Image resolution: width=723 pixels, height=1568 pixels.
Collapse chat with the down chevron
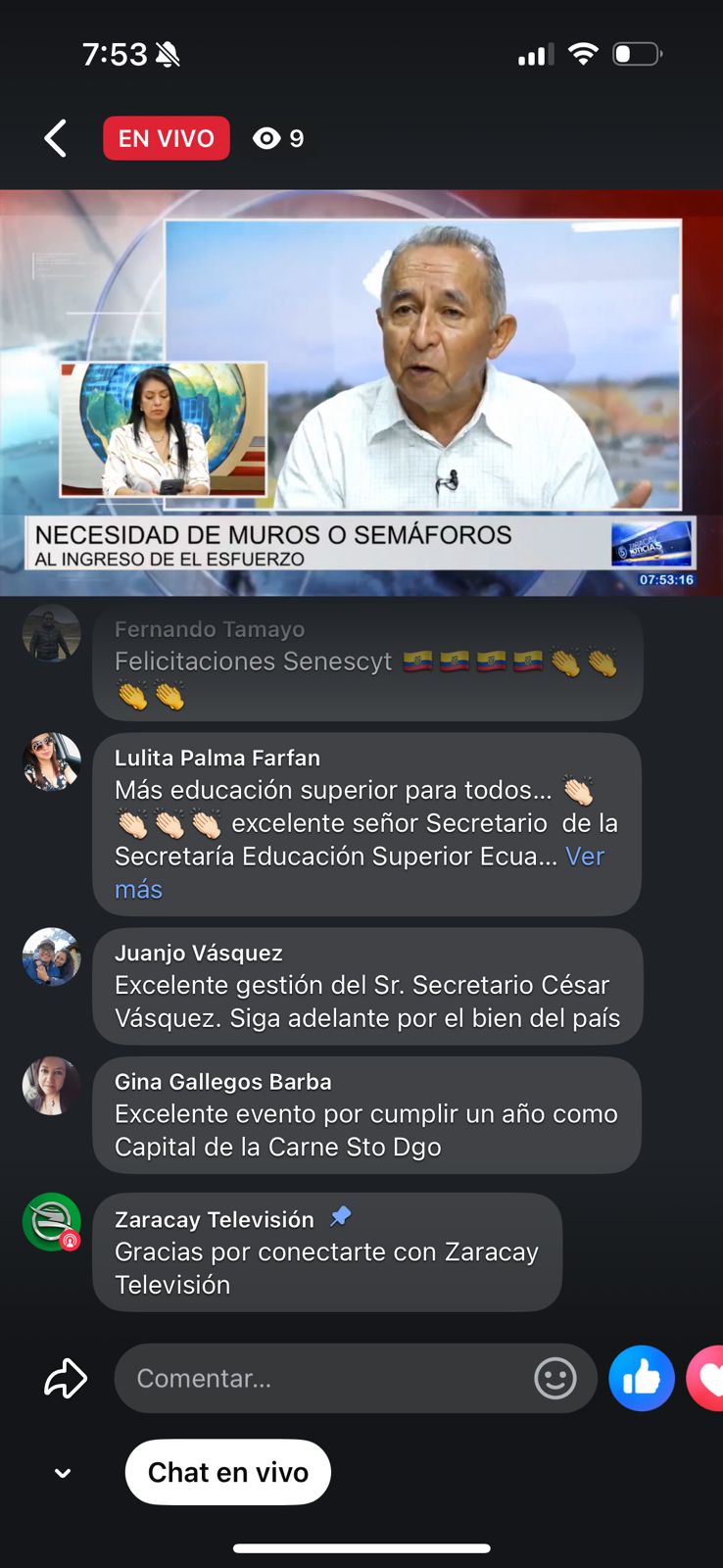63,1473
